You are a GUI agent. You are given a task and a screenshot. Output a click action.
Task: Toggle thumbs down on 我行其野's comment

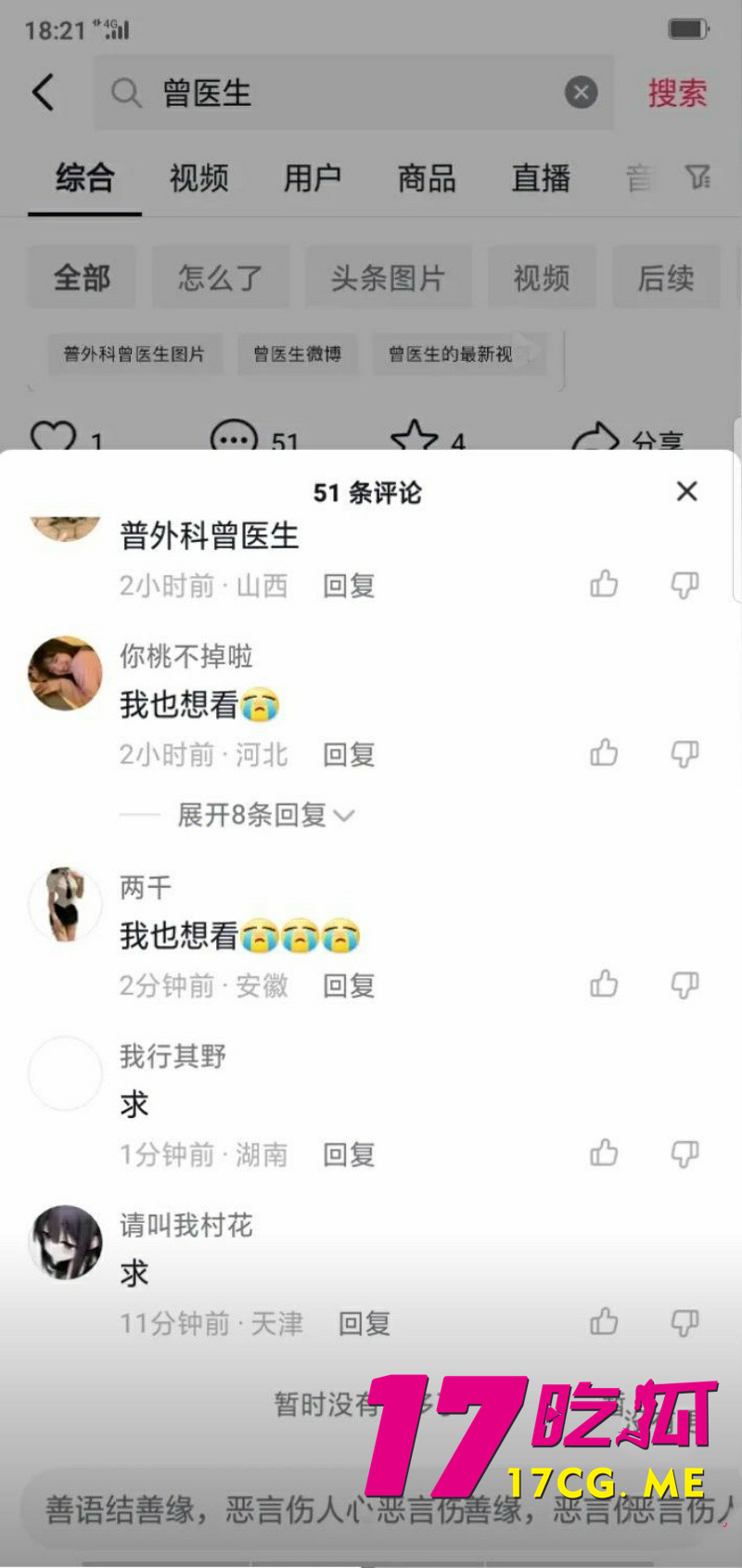(684, 1152)
